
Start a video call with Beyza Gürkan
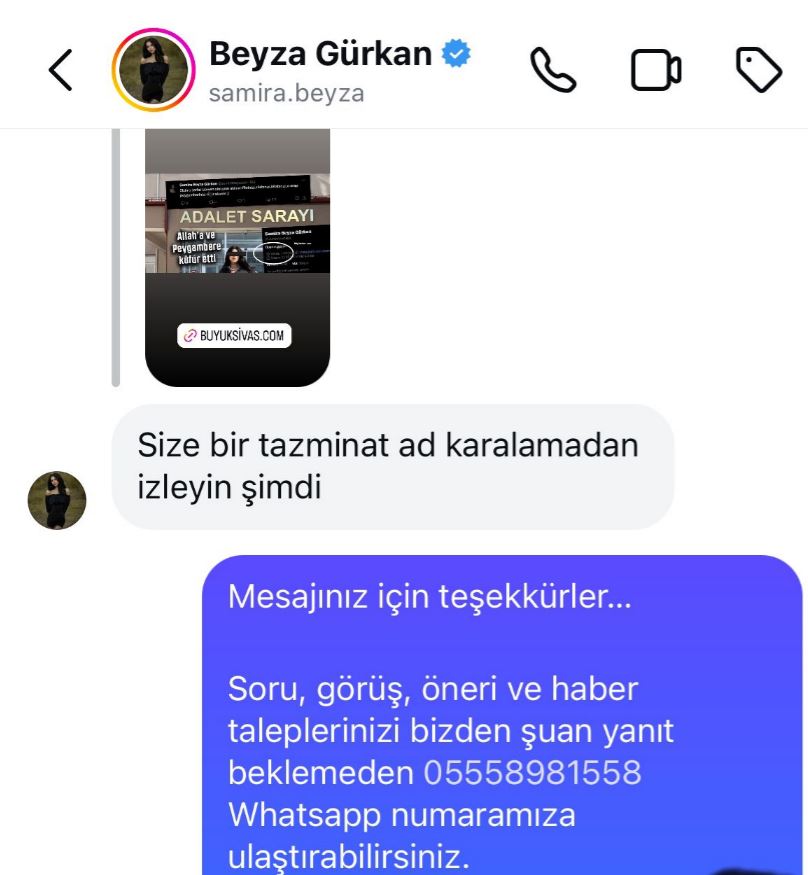click(x=656, y=70)
